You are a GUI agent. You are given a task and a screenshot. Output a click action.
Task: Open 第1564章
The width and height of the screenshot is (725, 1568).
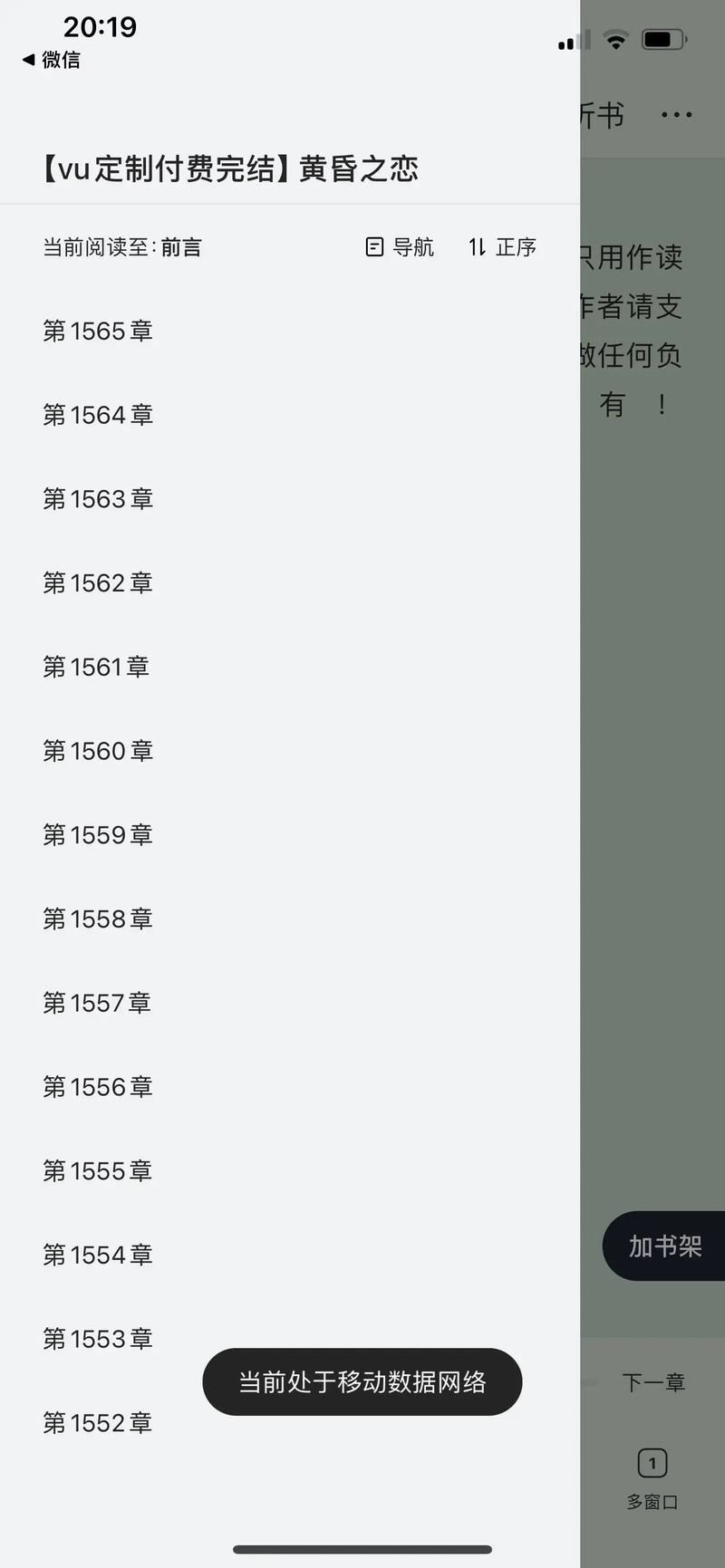[98, 415]
